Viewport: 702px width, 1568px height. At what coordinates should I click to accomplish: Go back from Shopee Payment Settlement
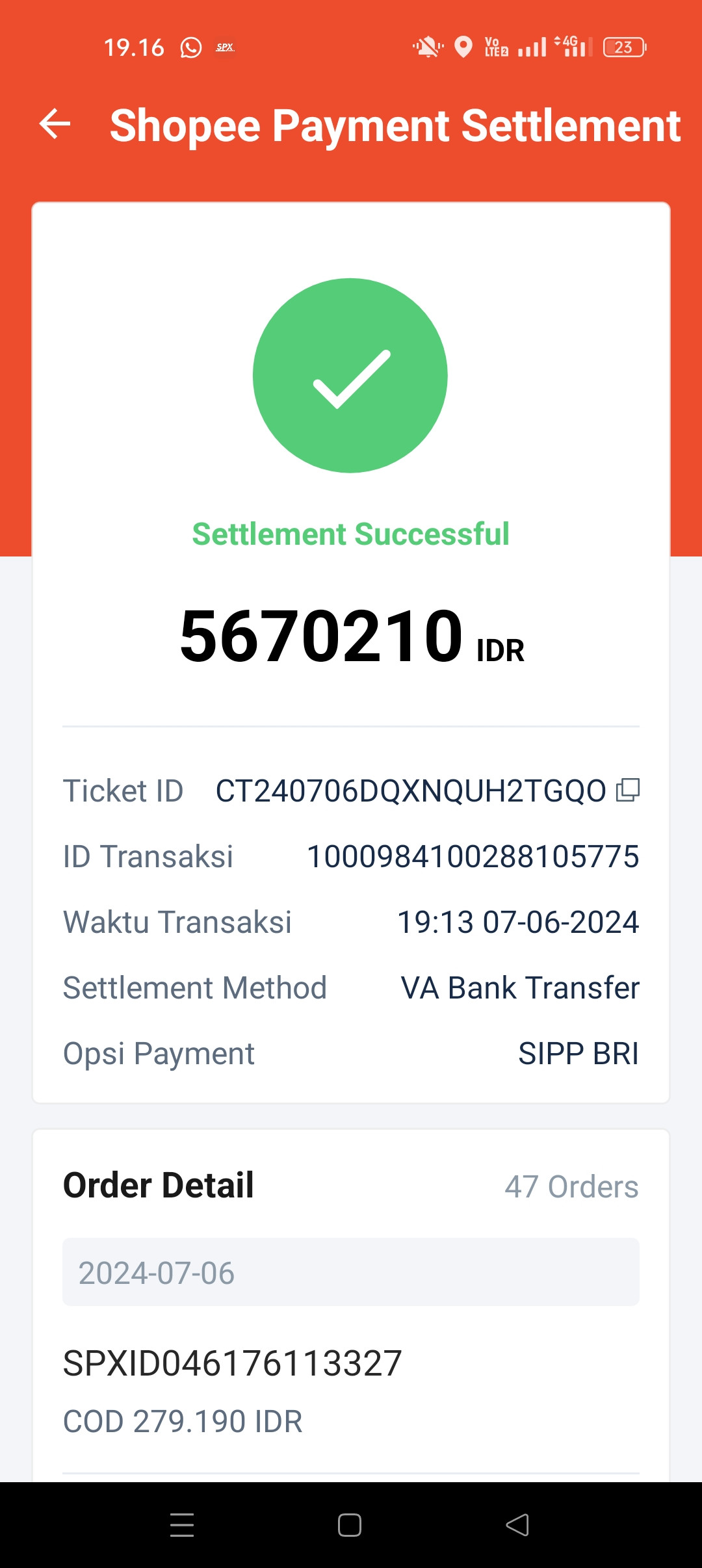(55, 124)
